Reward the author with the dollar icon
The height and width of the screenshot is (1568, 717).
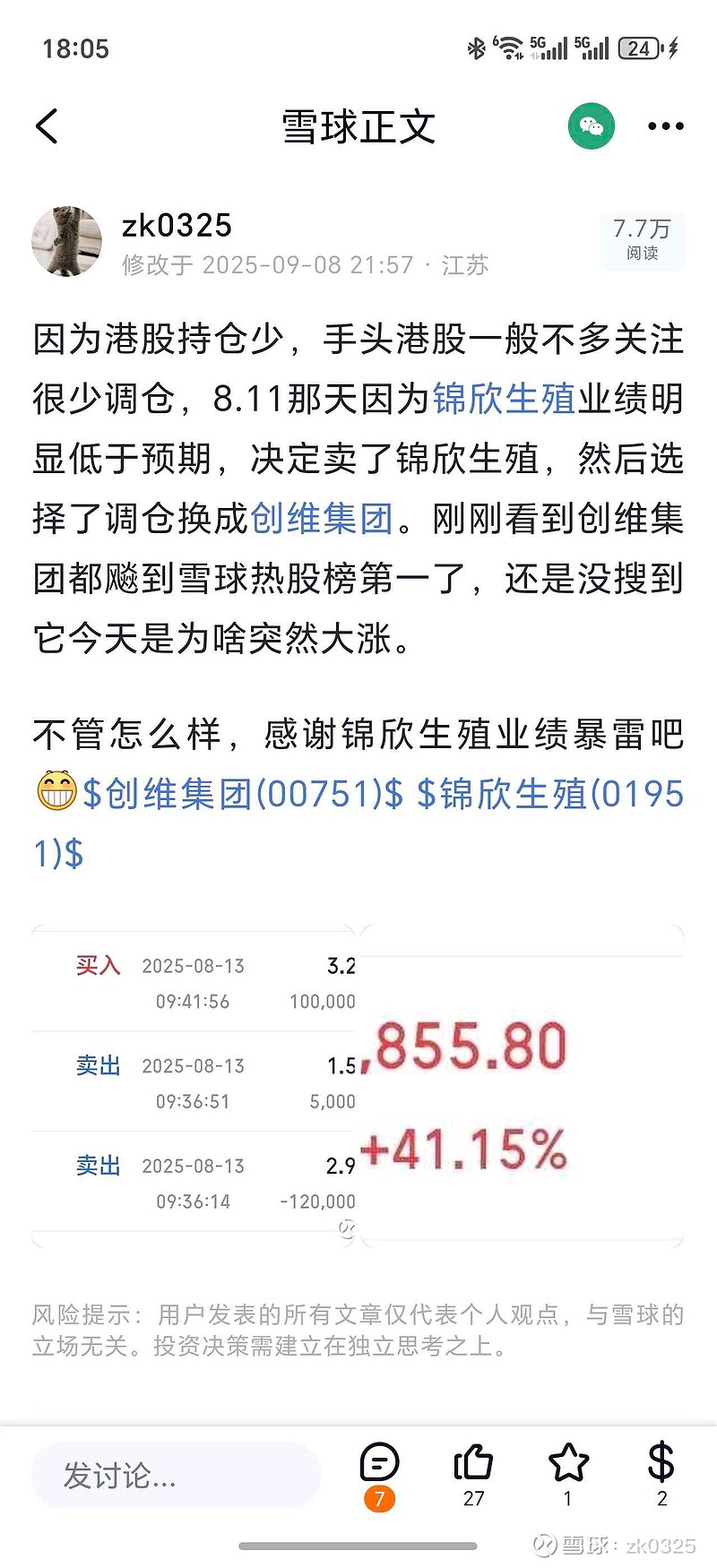[661, 1463]
